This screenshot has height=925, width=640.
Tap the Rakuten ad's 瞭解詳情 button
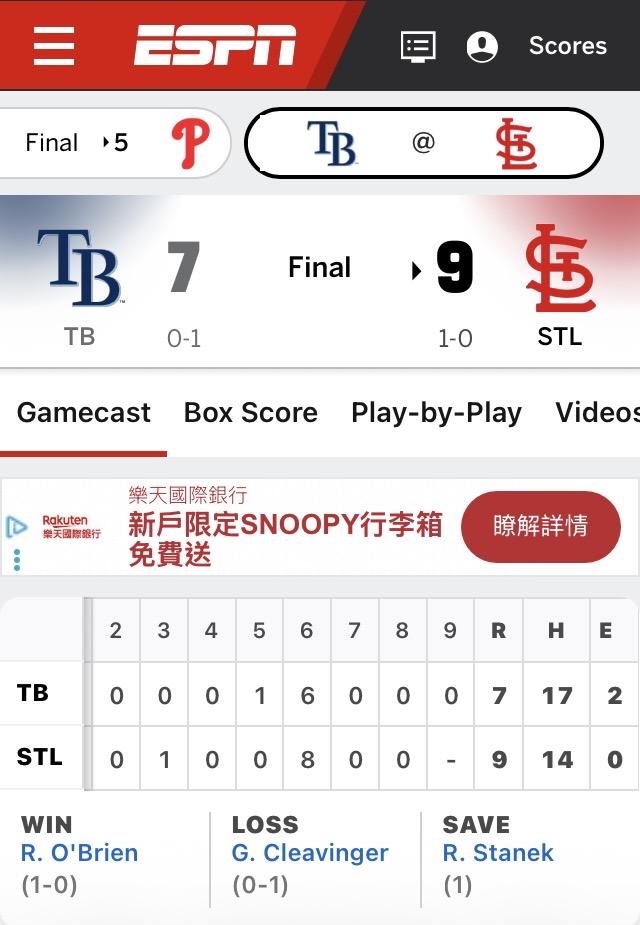click(x=540, y=526)
